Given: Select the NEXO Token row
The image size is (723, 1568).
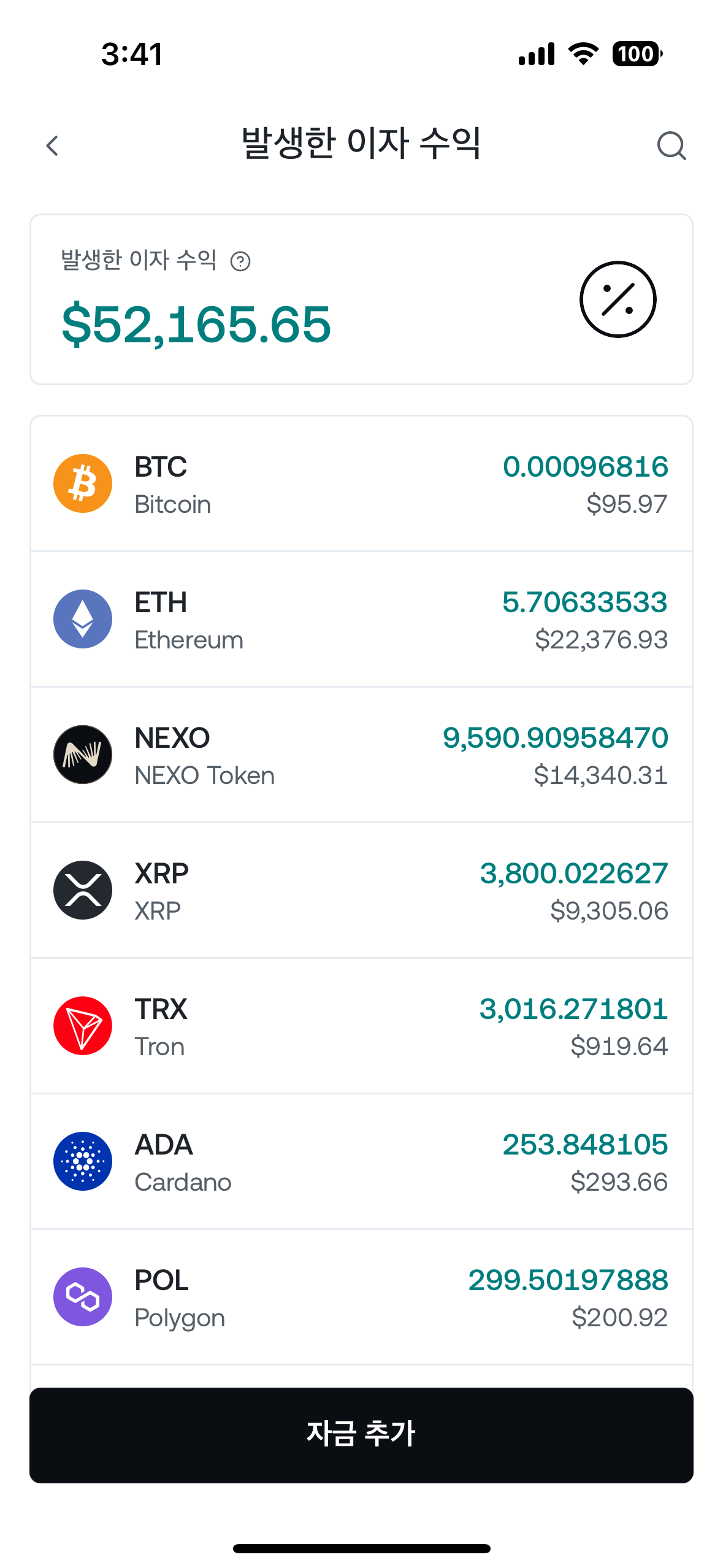Looking at the screenshot, I should [361, 755].
